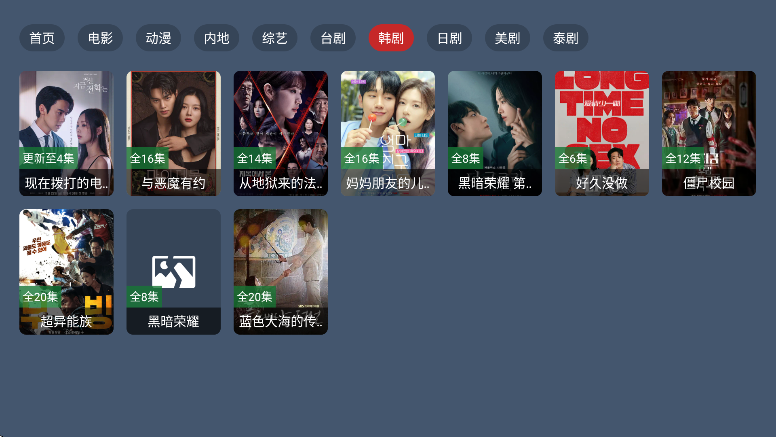Screen dimensions: 776x437
Task: Switch to the 电影 tab
Action: pos(100,38)
